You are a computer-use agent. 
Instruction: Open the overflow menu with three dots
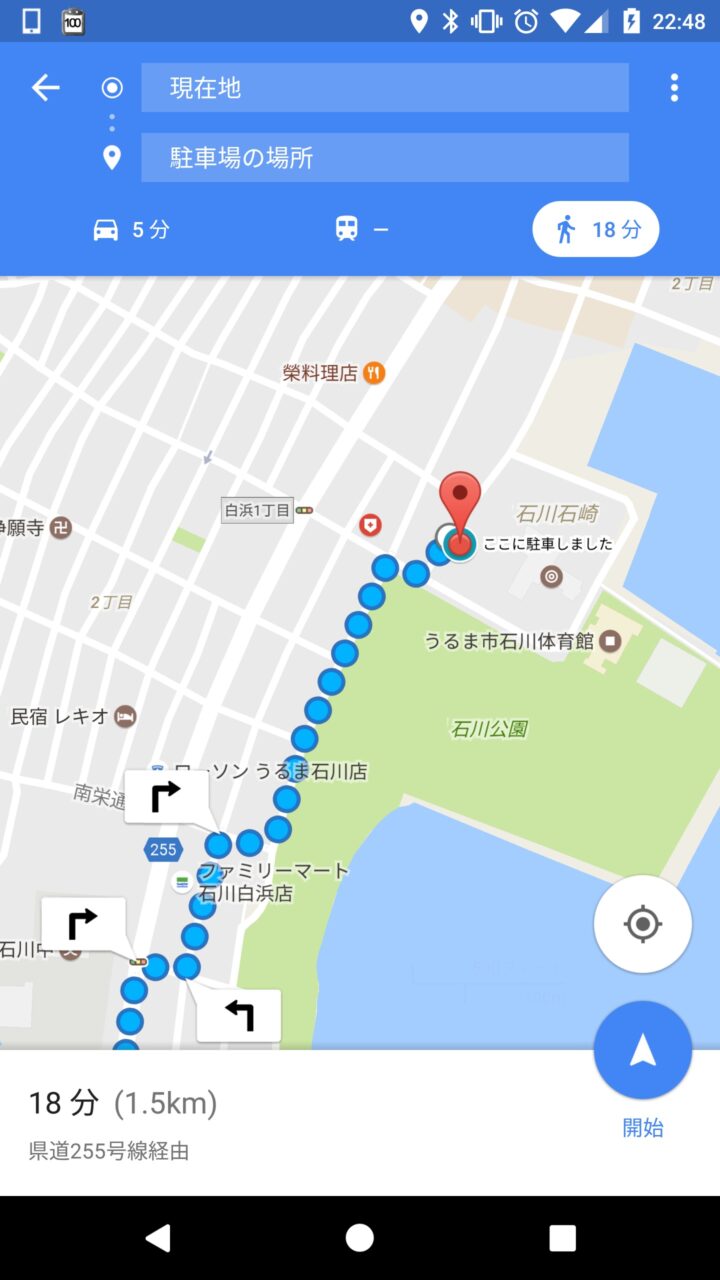point(674,88)
